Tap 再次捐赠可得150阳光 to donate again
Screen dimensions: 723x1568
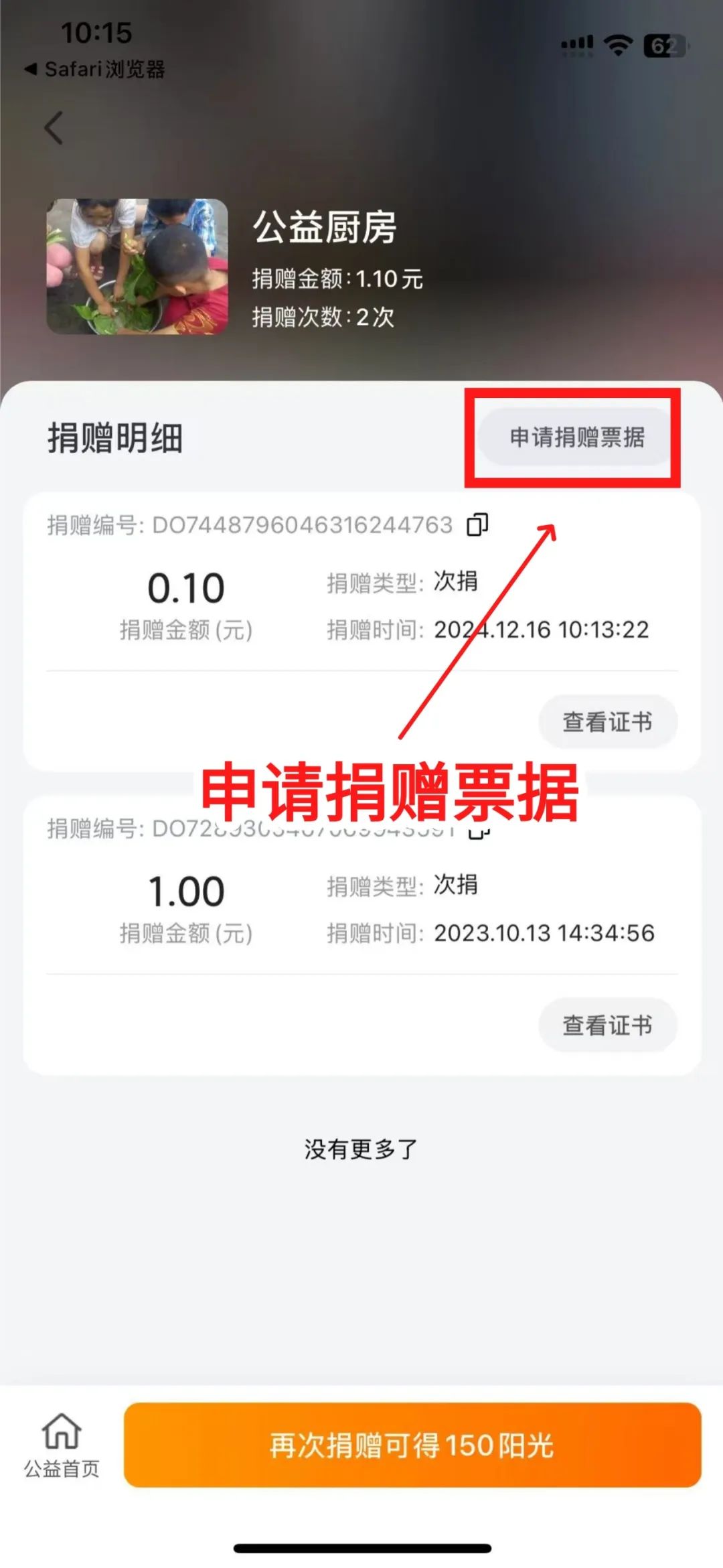412,1445
